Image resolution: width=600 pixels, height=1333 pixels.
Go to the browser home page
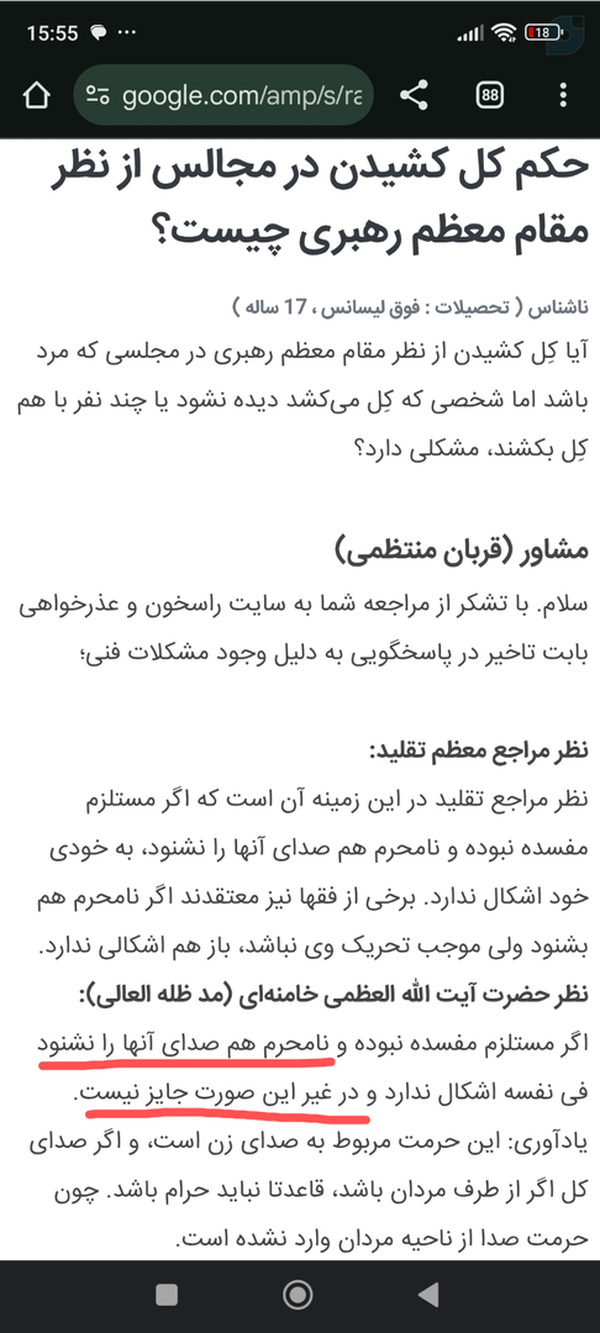(x=35, y=95)
